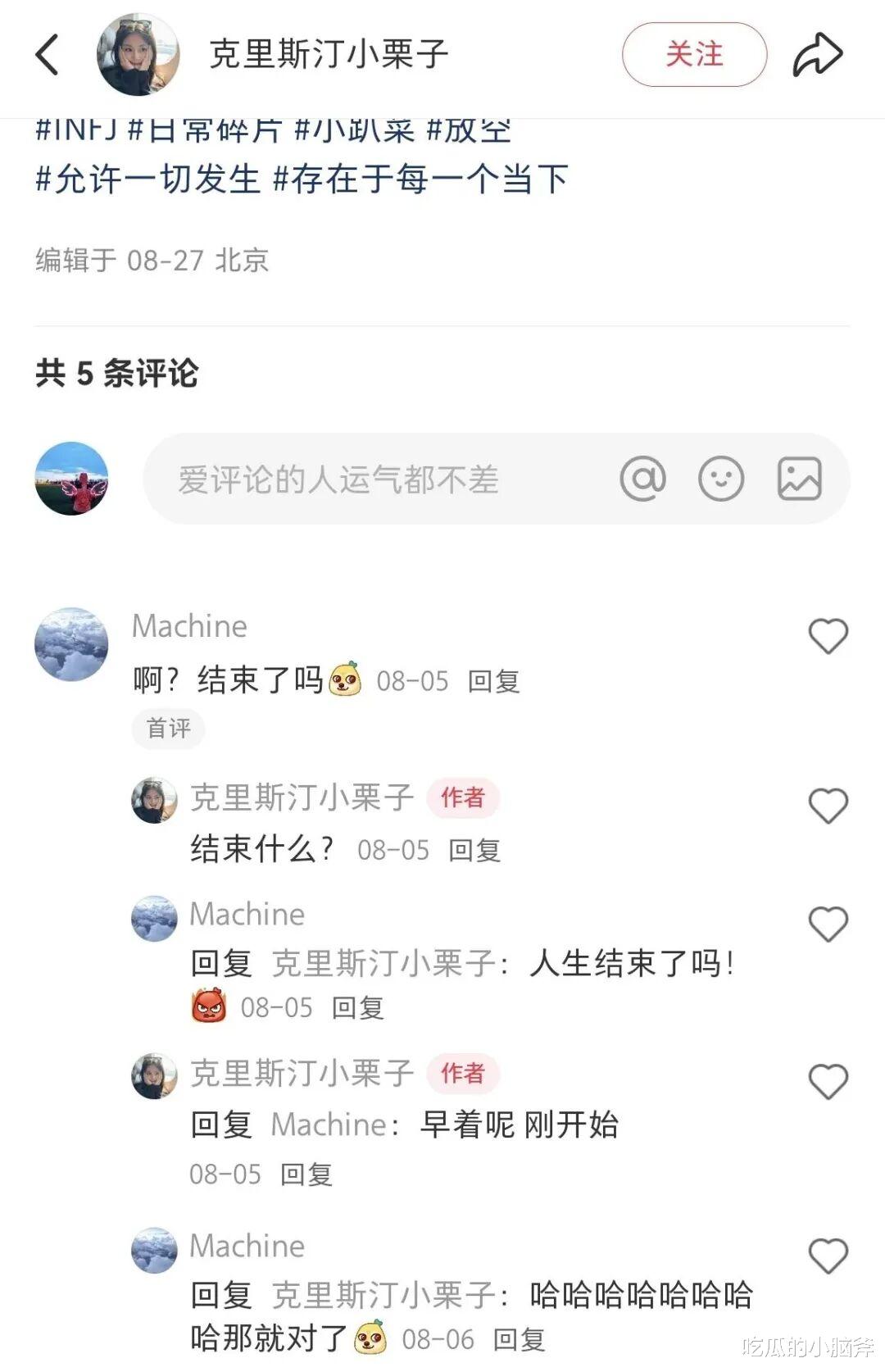Mention someone with the @ icon
The width and height of the screenshot is (885, 1372).
click(x=643, y=479)
